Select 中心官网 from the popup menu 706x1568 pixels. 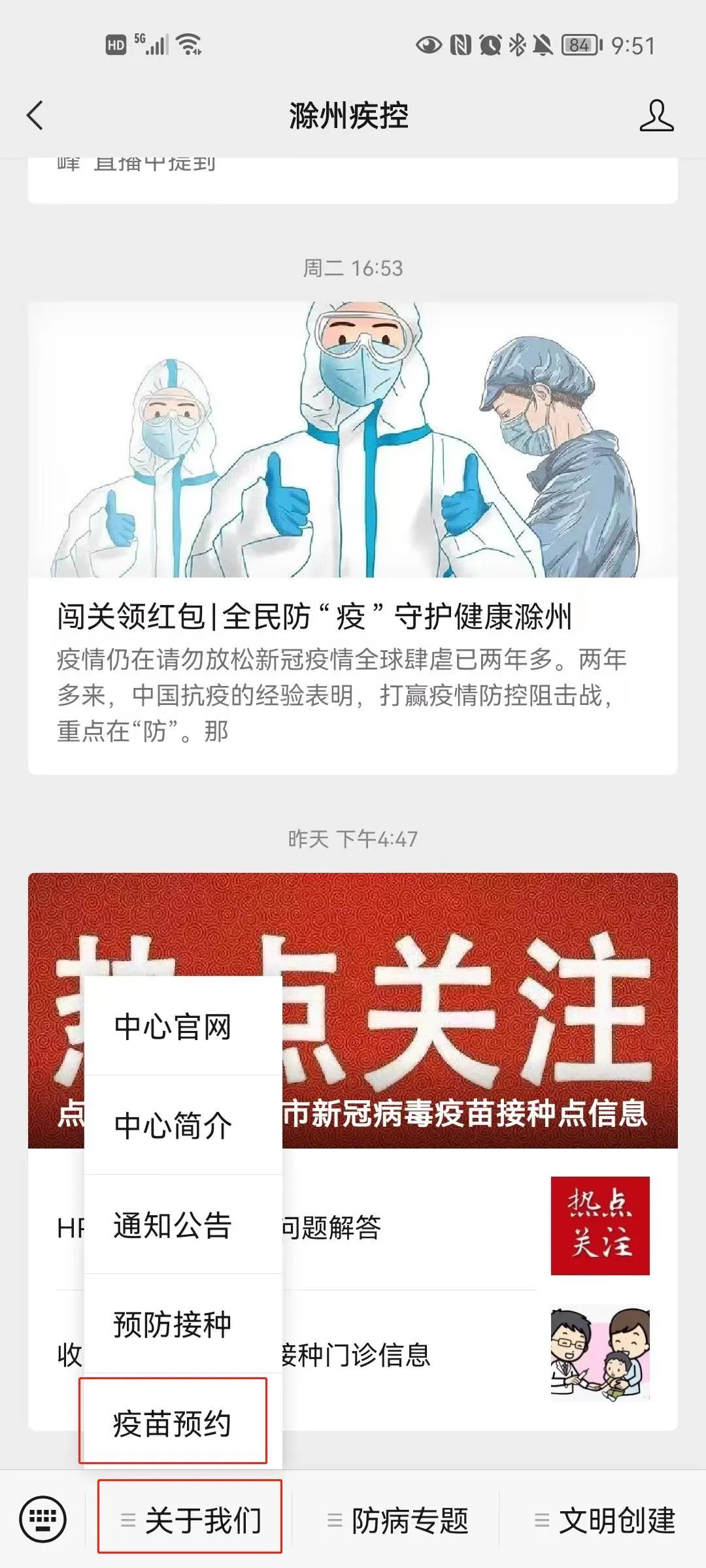click(173, 1027)
